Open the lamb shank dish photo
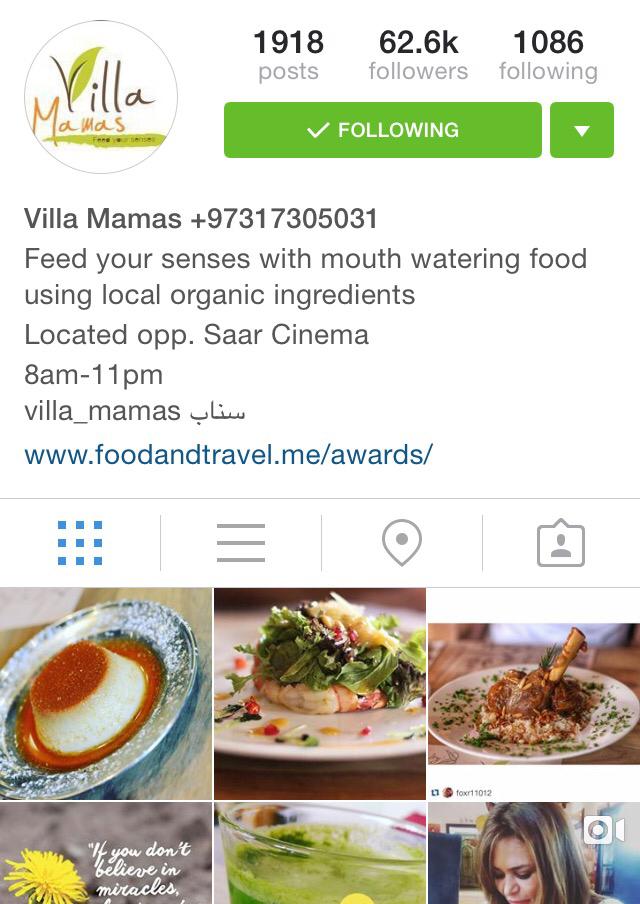Screen dimensions: 640x904 pyautogui.click(x=534, y=693)
